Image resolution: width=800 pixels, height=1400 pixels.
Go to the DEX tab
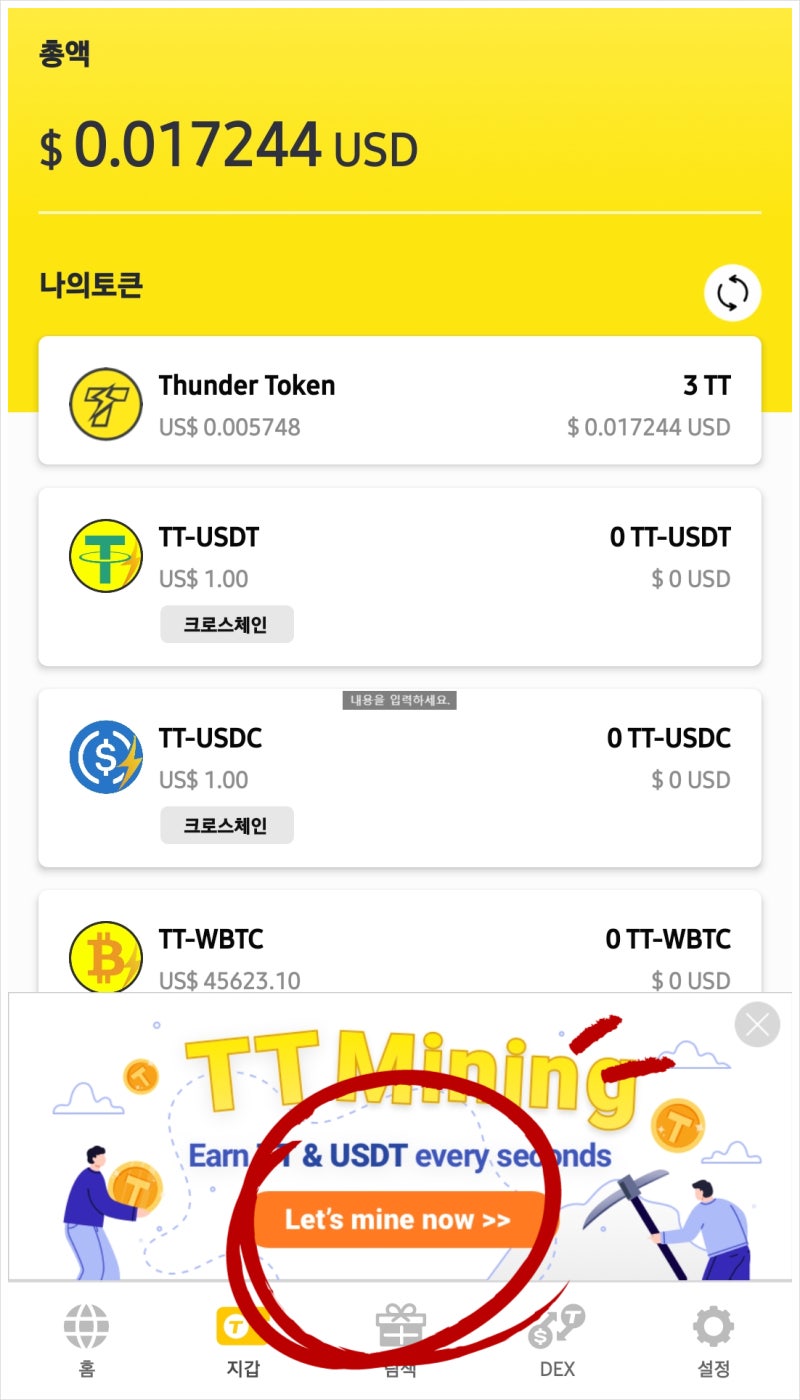click(557, 1340)
